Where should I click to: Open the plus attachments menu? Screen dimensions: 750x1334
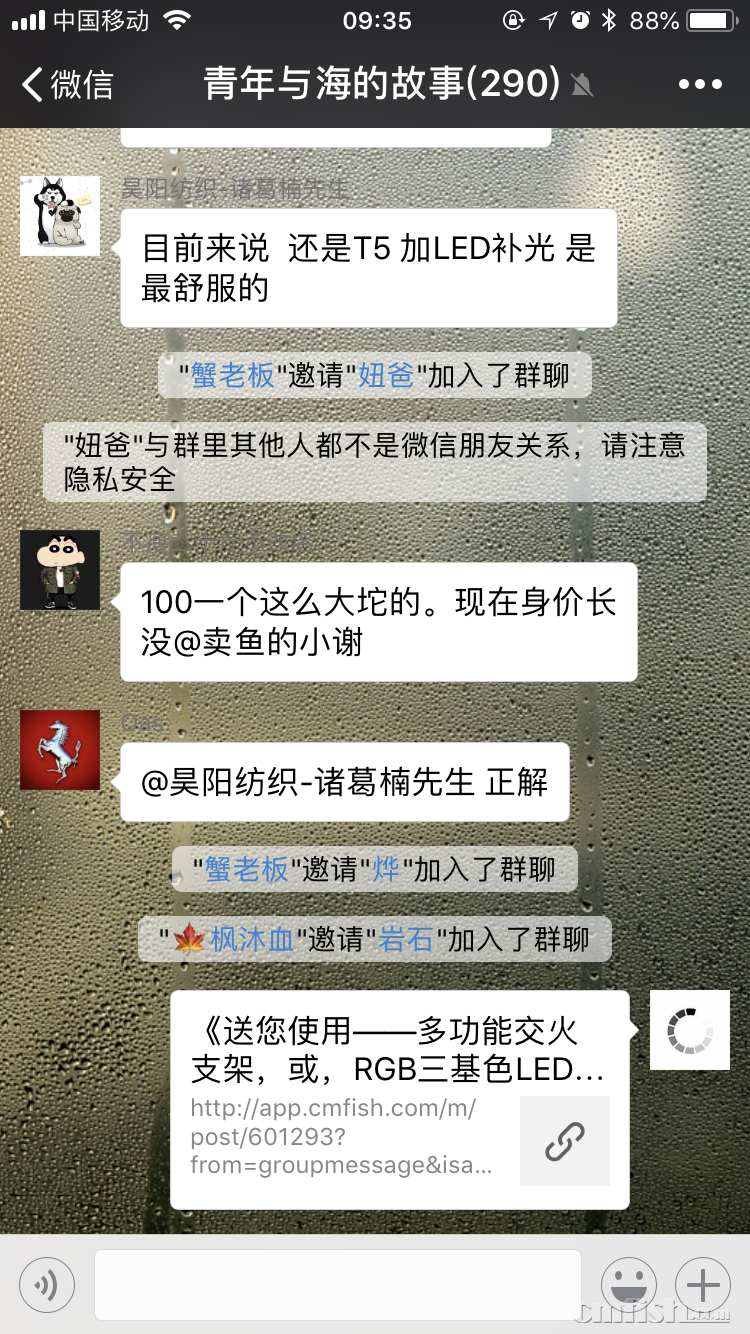(x=703, y=1284)
